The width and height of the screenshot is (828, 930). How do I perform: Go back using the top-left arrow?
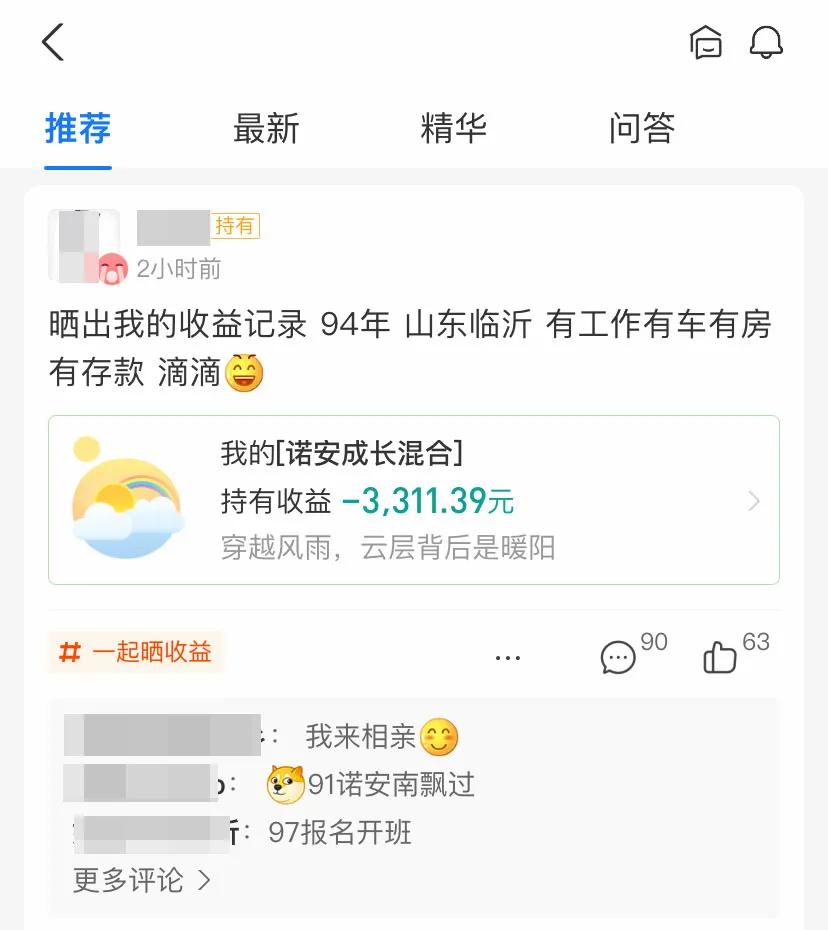click(x=53, y=43)
